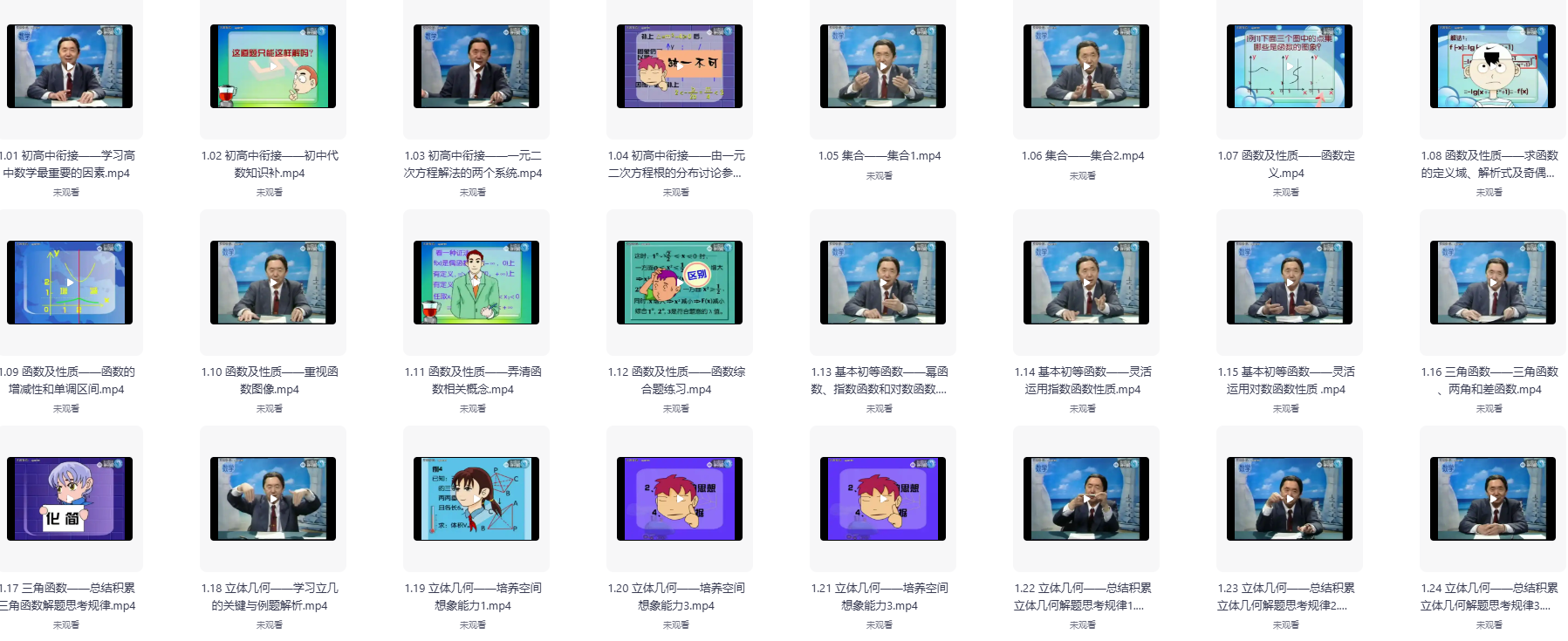
Task: Play video 1.07 函数及性质 函数定义
Action: 1290,66
